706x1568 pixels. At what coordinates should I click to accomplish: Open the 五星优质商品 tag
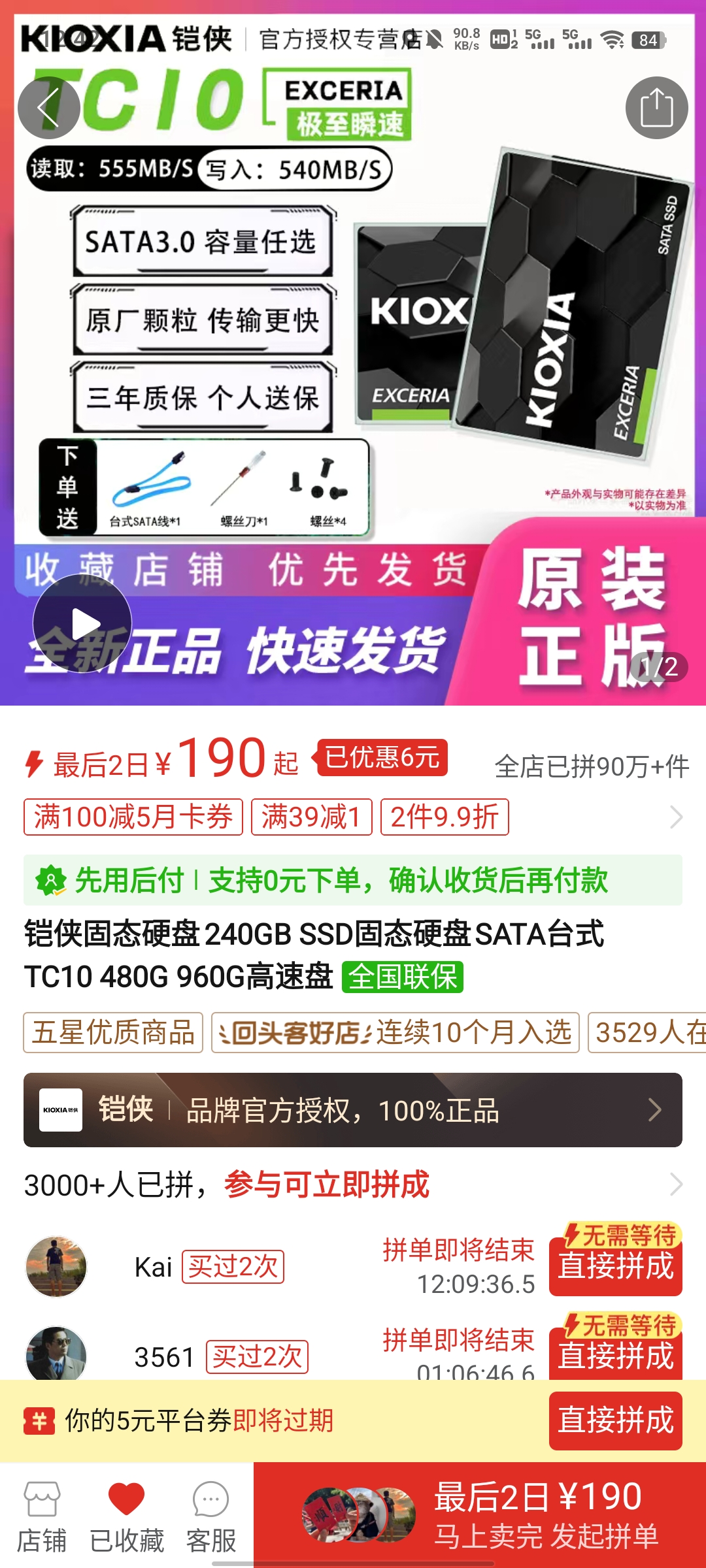(x=113, y=1032)
